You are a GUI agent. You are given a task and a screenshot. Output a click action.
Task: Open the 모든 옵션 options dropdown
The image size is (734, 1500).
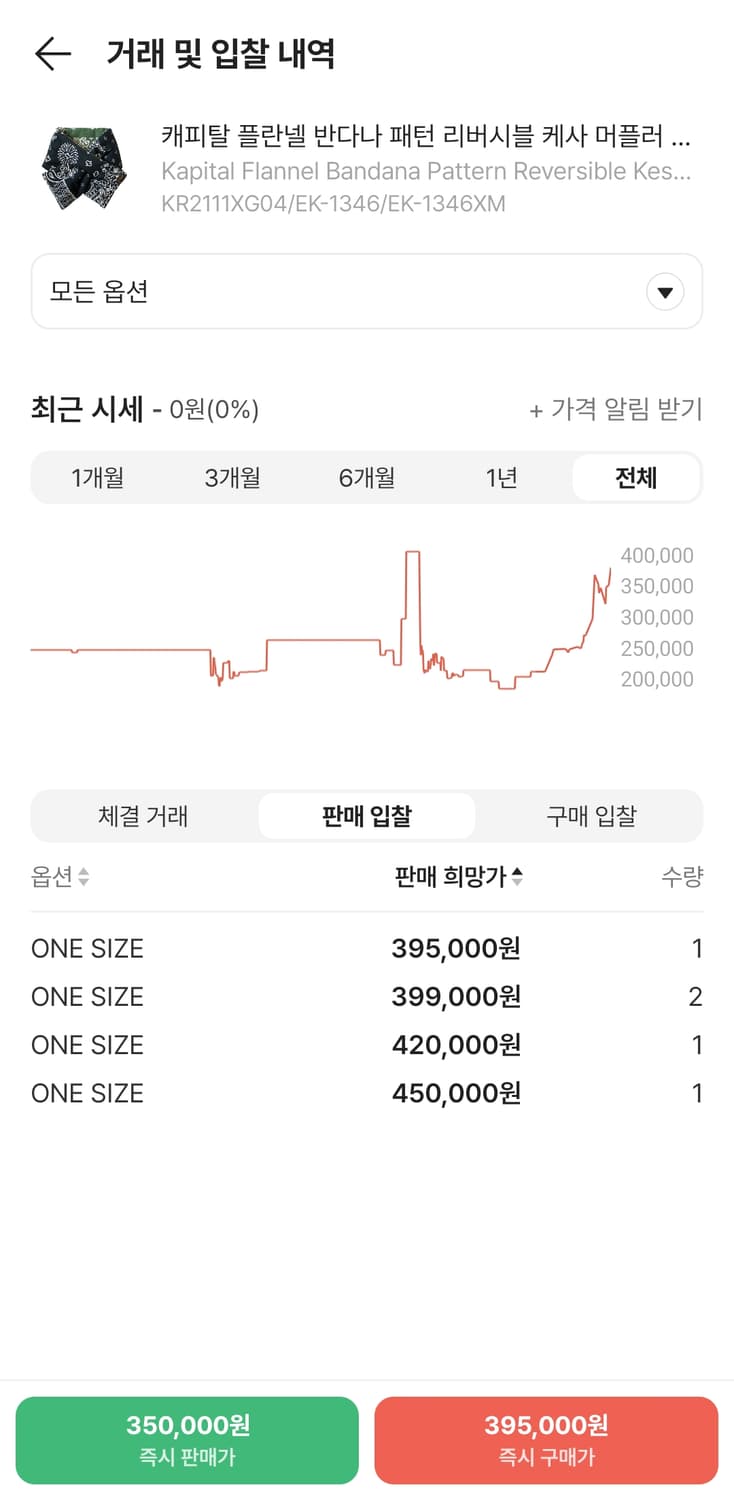click(x=366, y=291)
